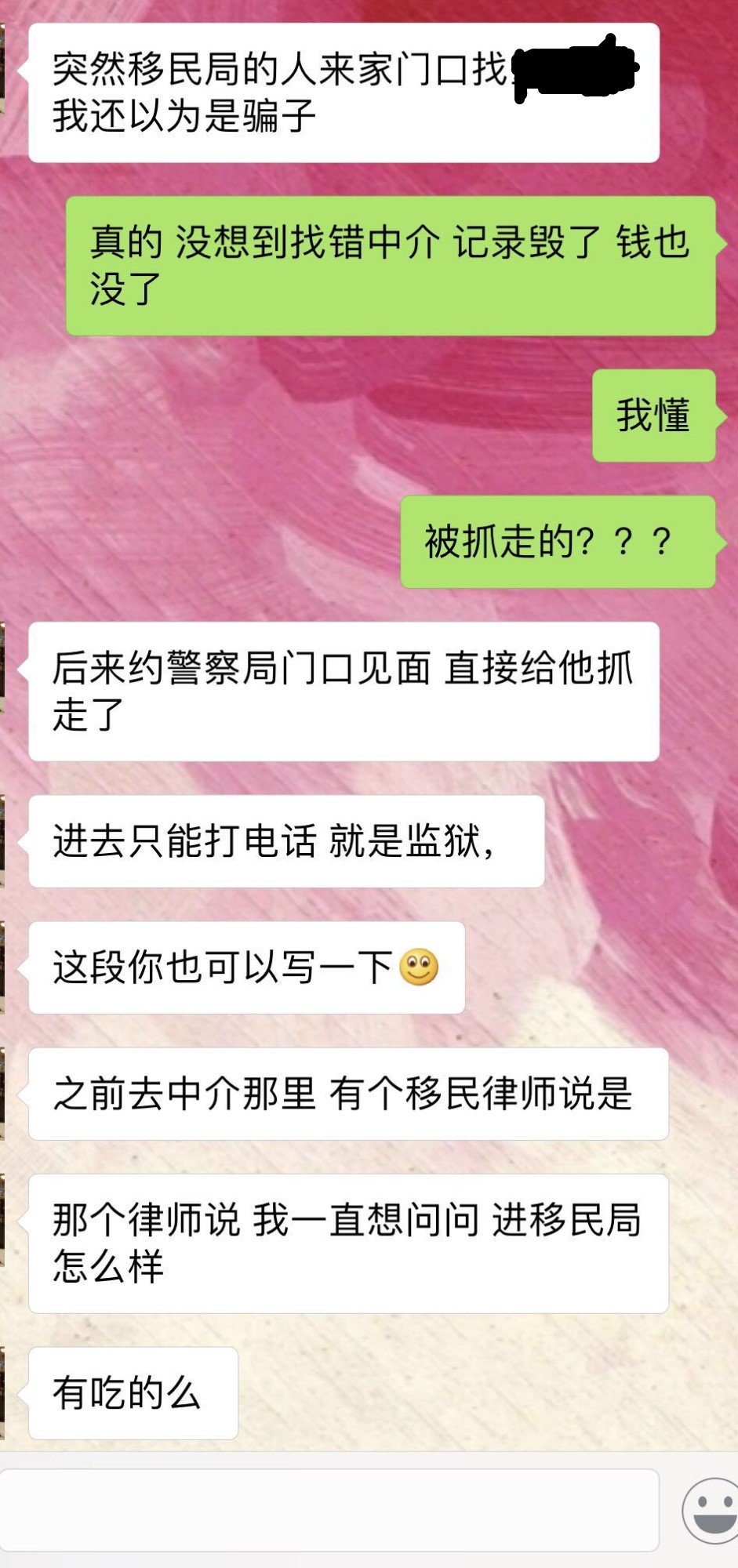This screenshot has width=738, height=1568.
Task: Tap the message text input field
Action: click(x=329, y=1510)
